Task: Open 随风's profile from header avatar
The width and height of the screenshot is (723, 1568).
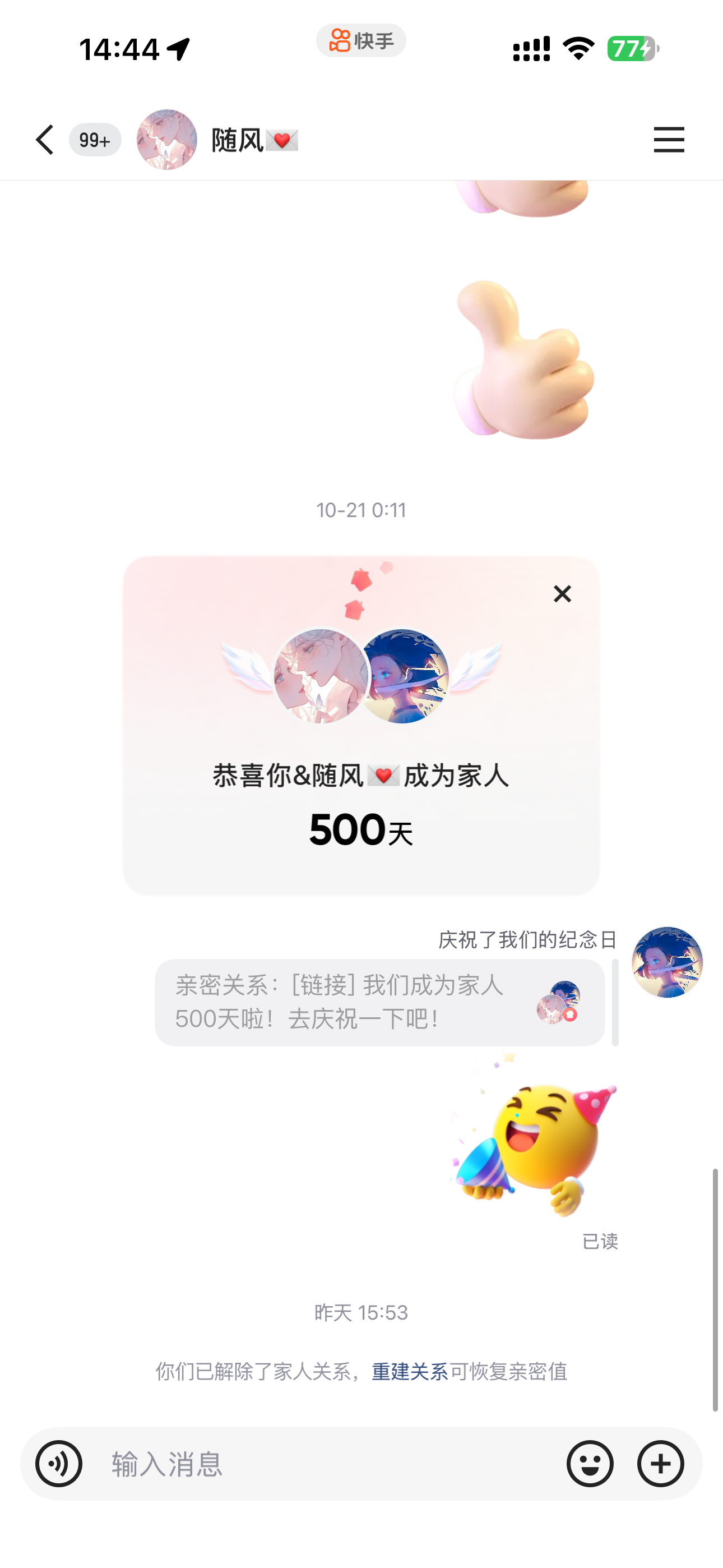Action: pos(167,140)
